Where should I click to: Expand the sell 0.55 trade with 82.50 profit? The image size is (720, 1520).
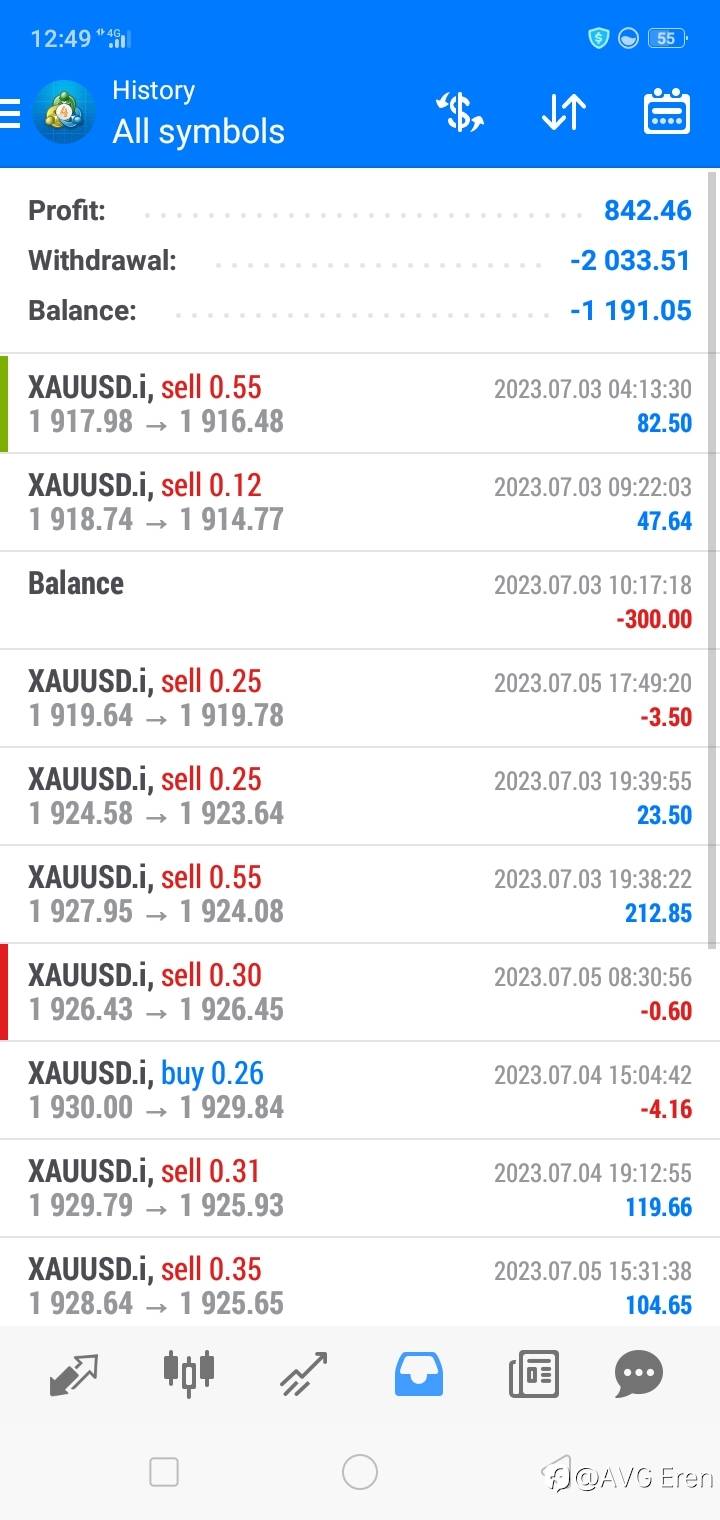(x=360, y=404)
